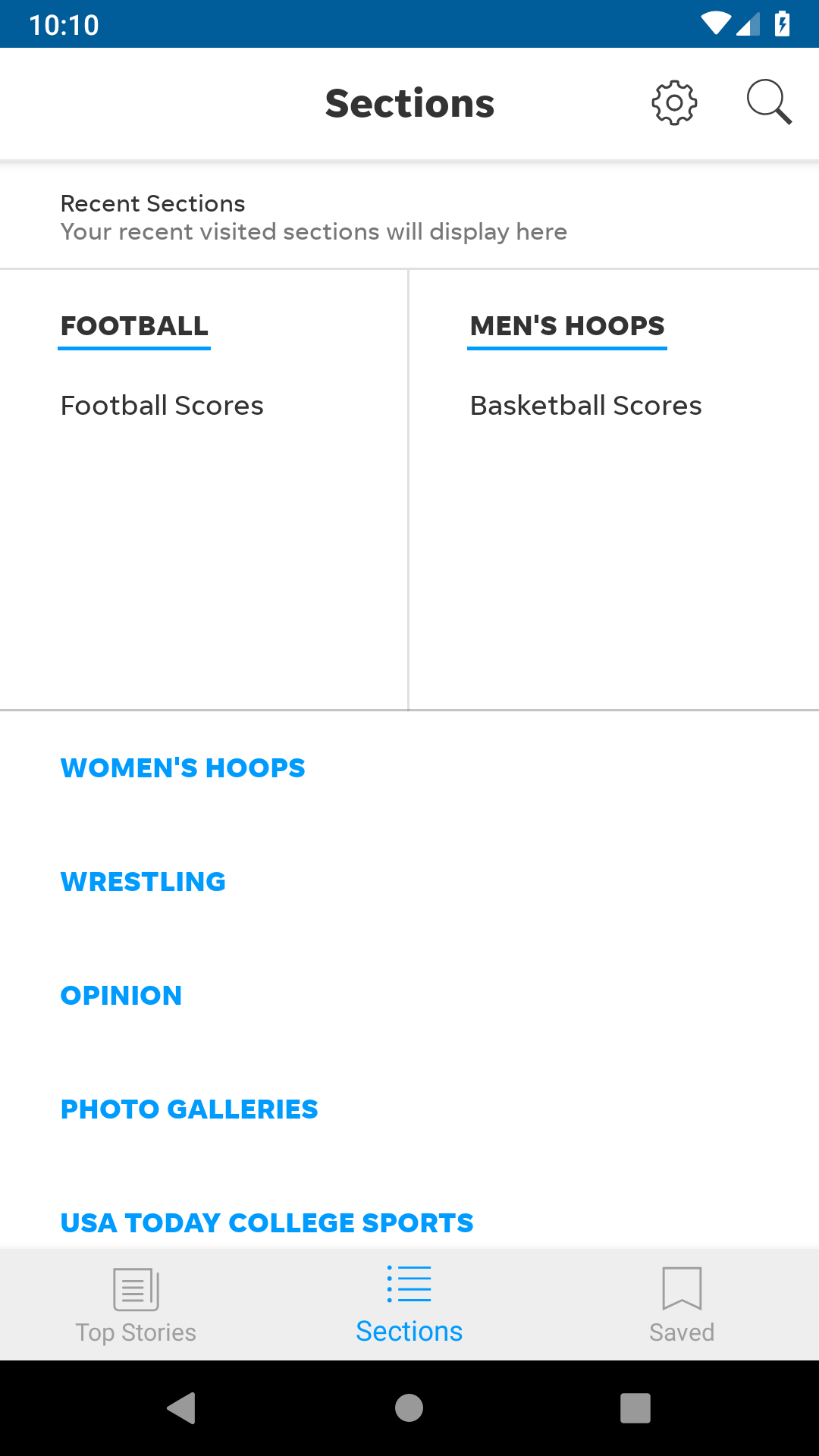The height and width of the screenshot is (1456, 819).
Task: Select the Sections tab
Action: 409,1304
